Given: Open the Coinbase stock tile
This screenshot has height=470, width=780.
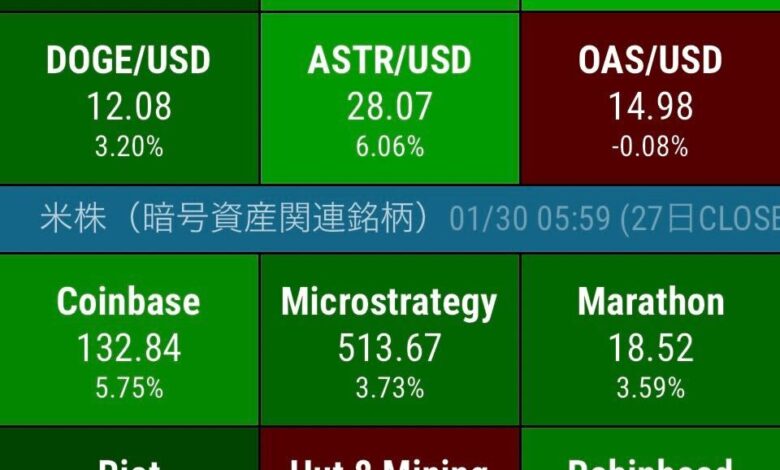Looking at the screenshot, I should (x=129, y=342).
